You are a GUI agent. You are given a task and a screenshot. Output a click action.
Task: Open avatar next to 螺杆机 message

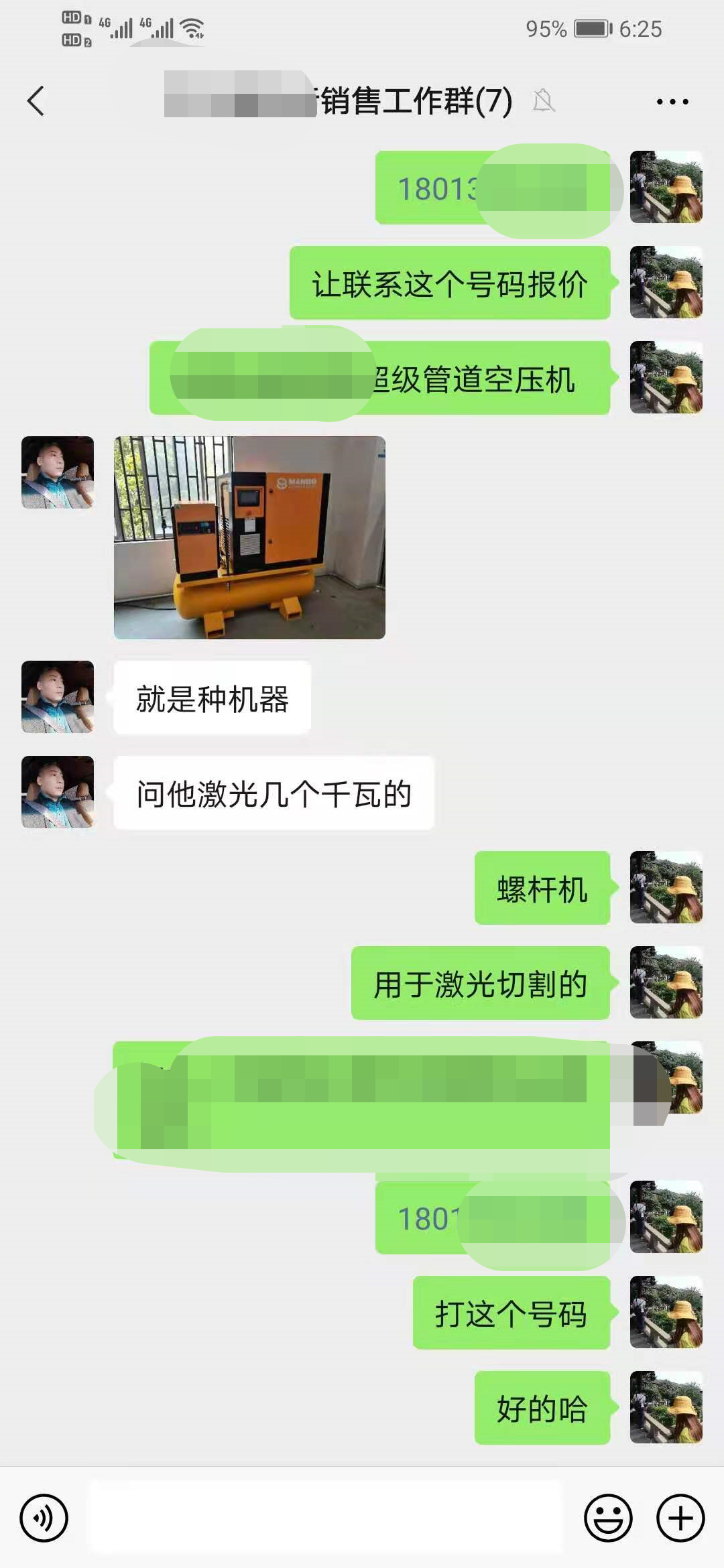point(666,887)
